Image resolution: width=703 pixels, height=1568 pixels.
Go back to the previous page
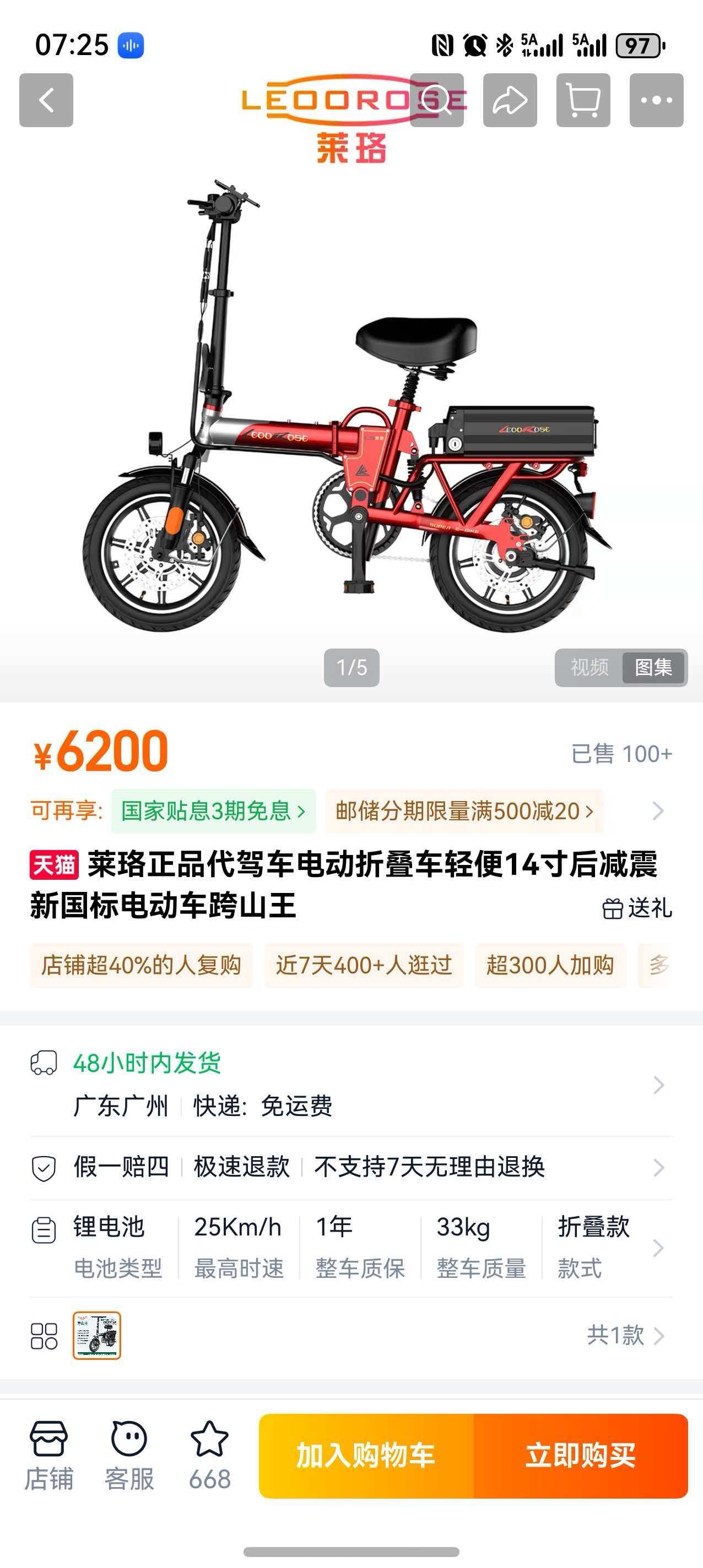[x=46, y=100]
